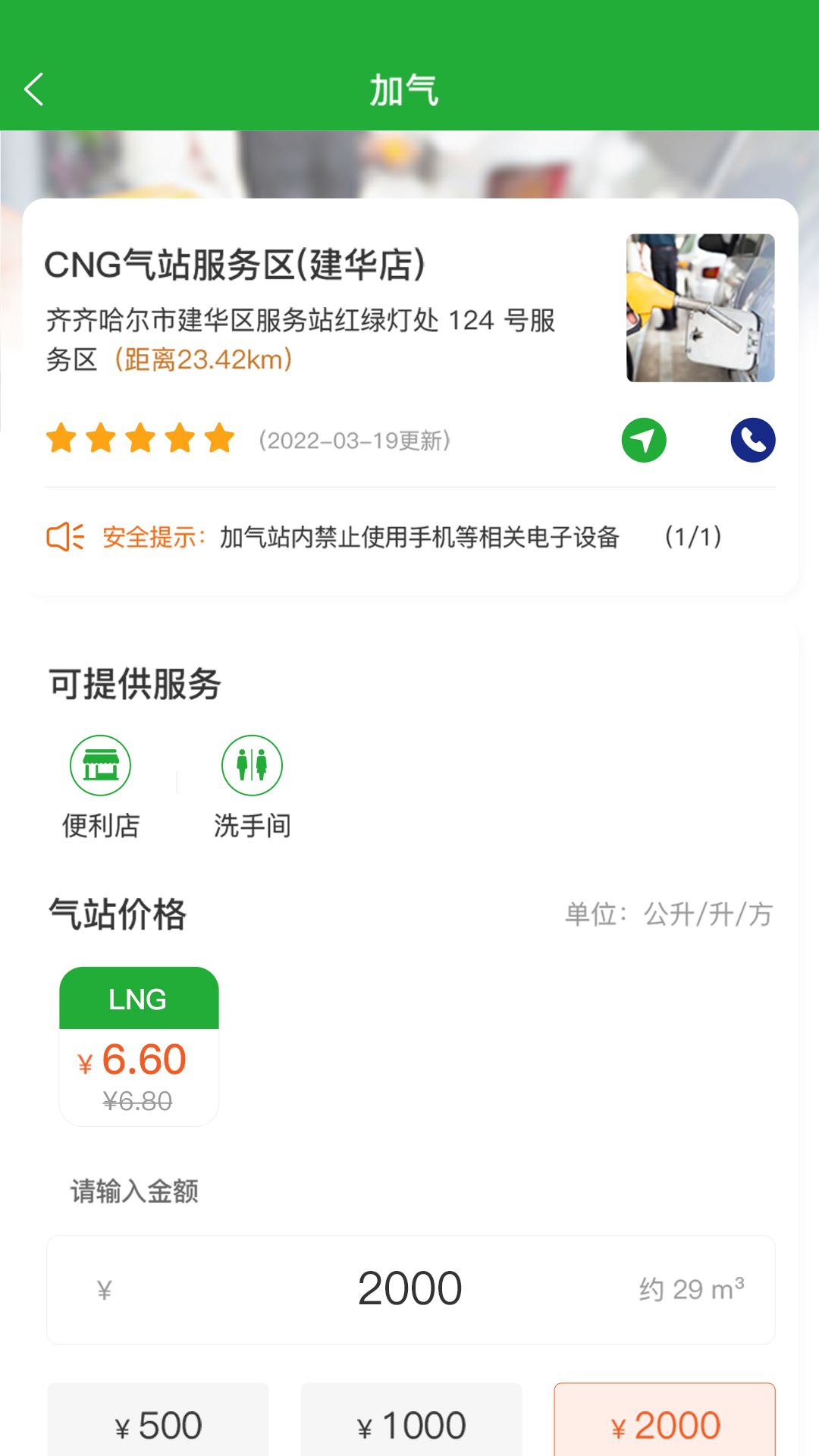
Task: Select the ¥2000 quick amount option
Action: (x=664, y=1424)
